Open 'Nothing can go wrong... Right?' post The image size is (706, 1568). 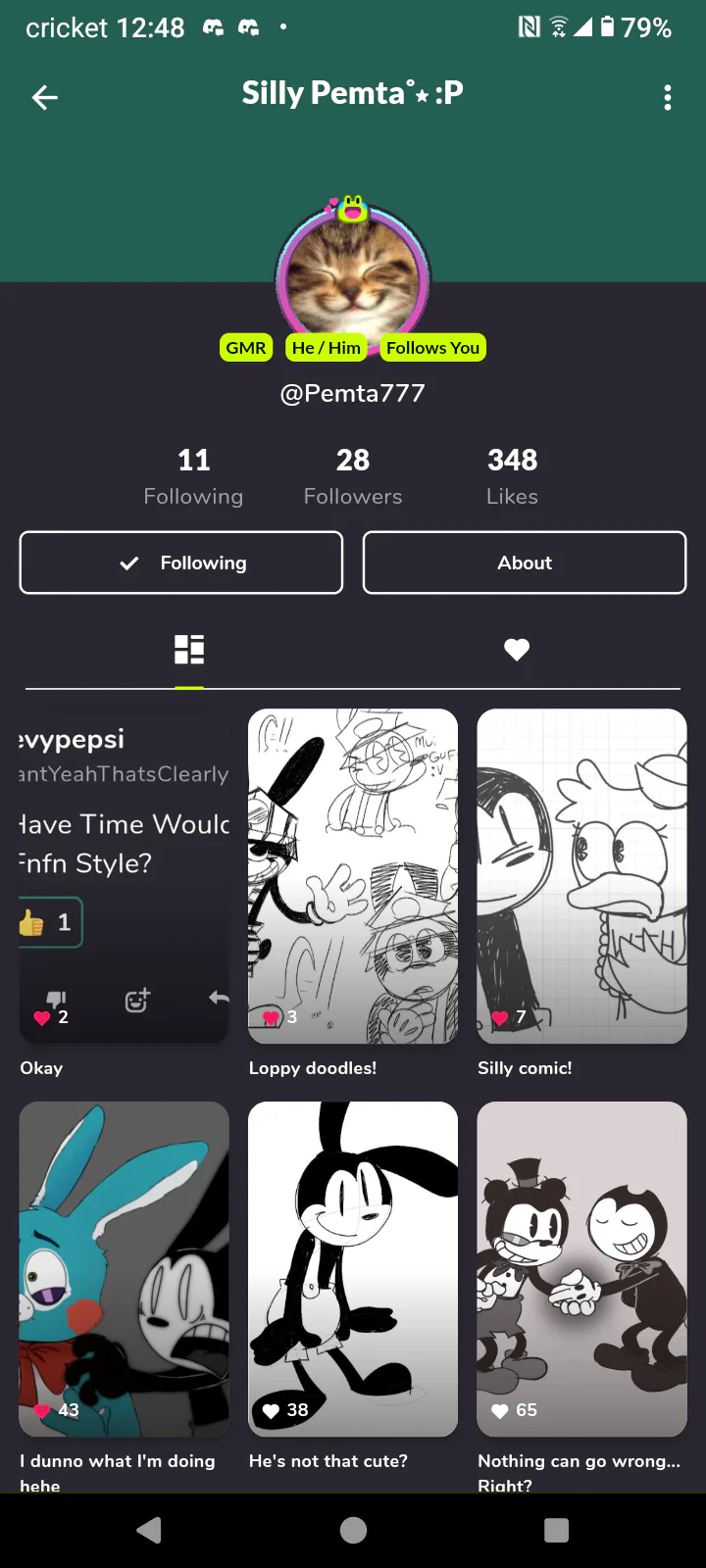581,1269
